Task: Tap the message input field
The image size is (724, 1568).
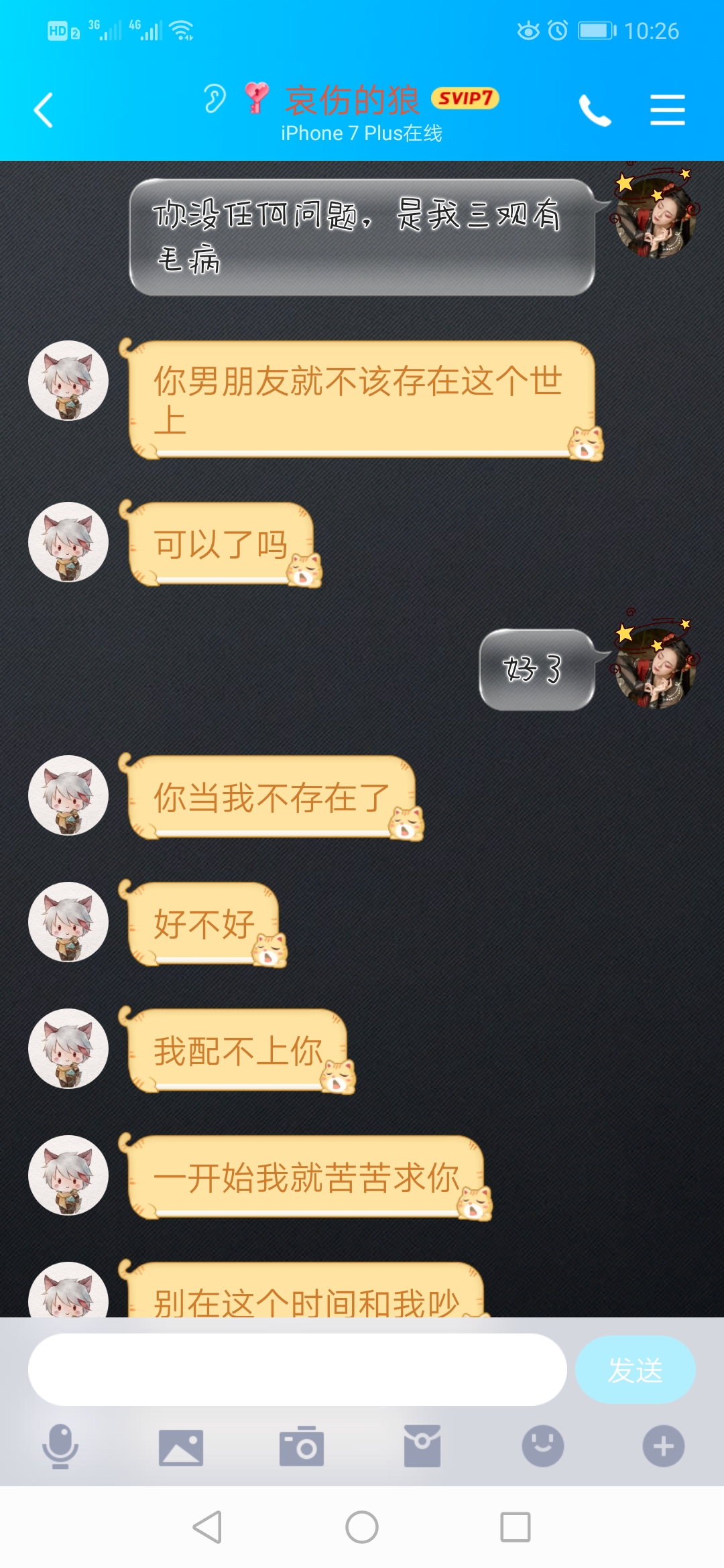Action: (x=297, y=1369)
